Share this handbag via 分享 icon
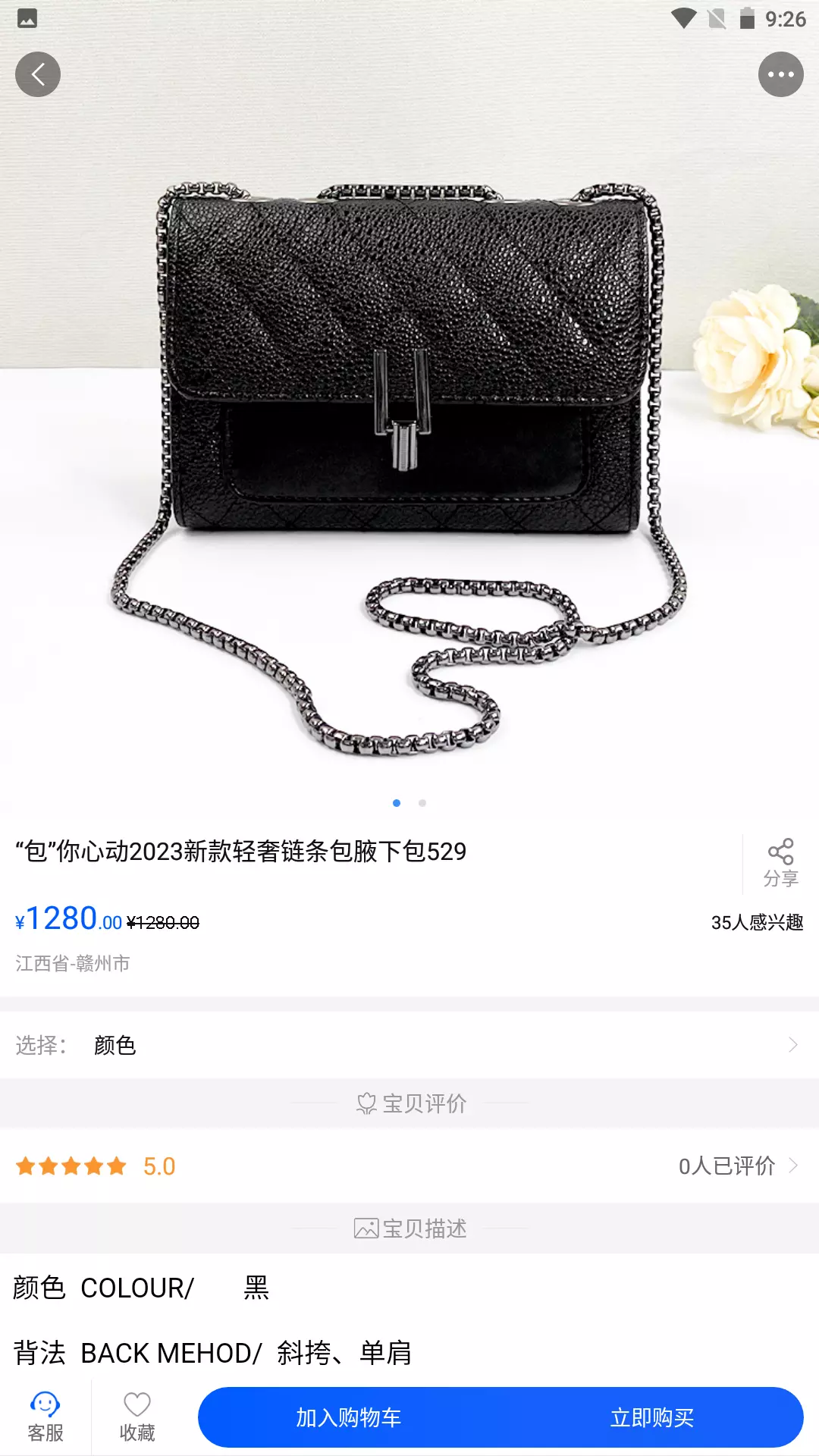Image resolution: width=819 pixels, height=1456 pixels. (780, 864)
